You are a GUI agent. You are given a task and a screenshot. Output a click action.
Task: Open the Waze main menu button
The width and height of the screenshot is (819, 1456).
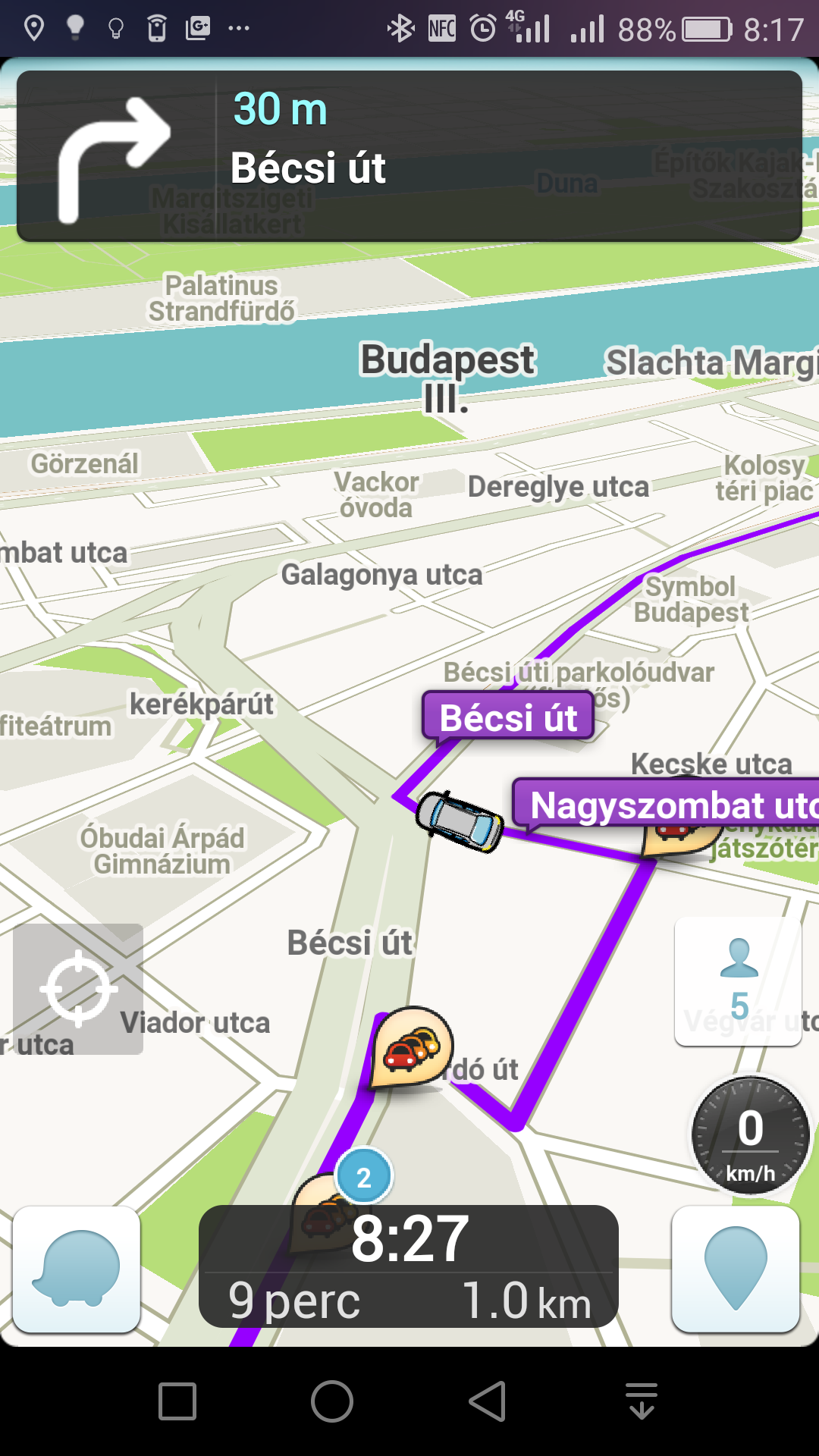click(77, 1269)
